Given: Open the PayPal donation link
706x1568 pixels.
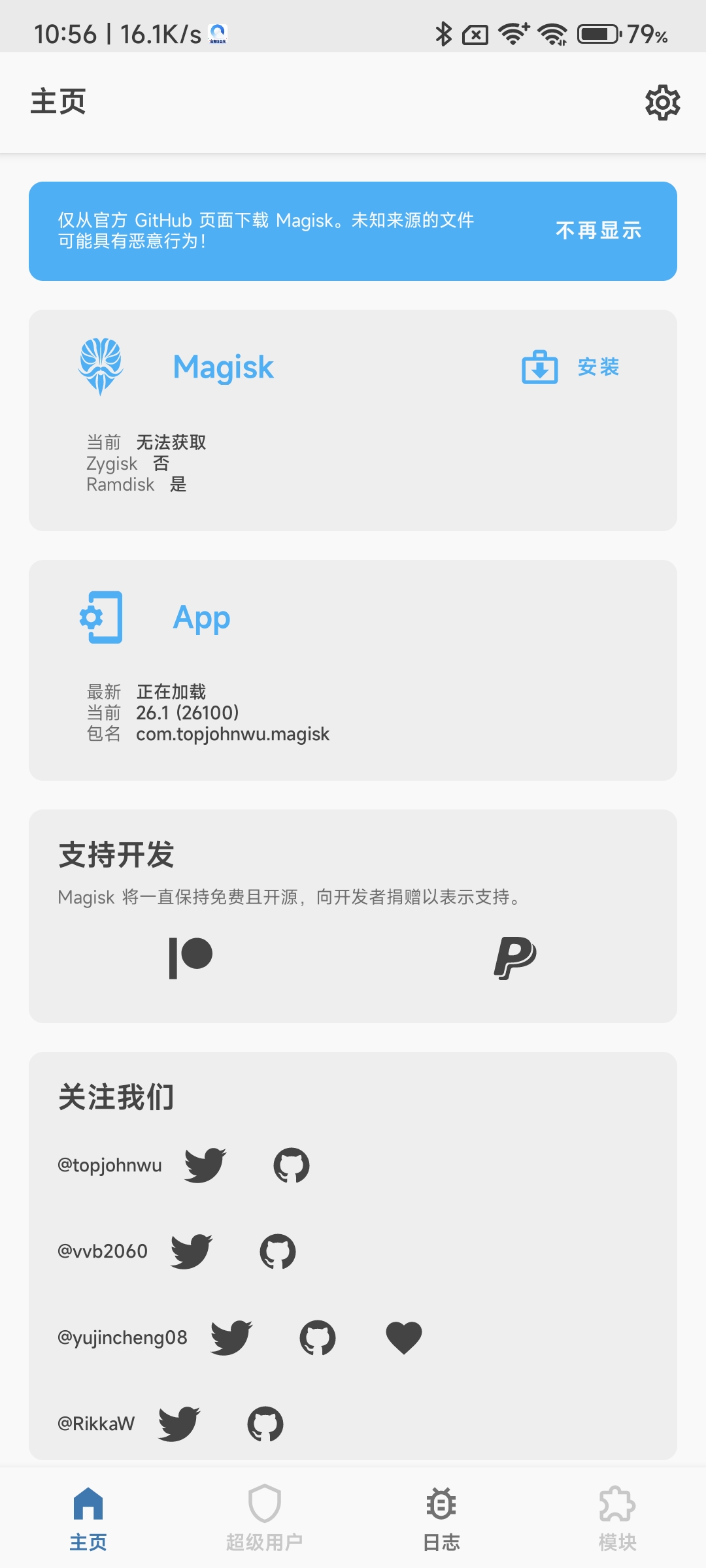Looking at the screenshot, I should [x=515, y=958].
